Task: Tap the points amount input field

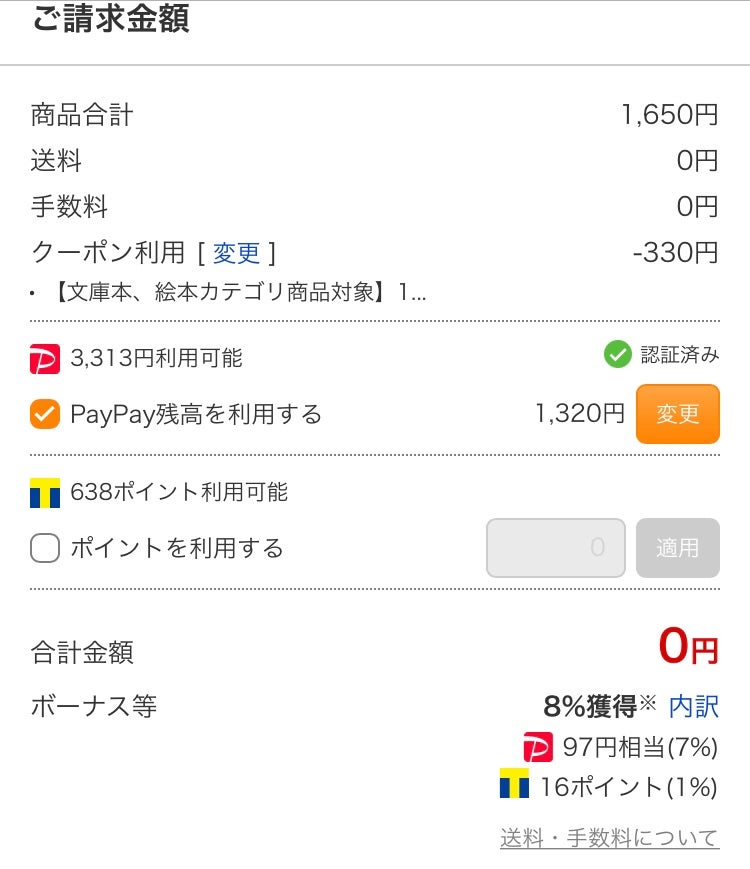Action: click(x=556, y=548)
